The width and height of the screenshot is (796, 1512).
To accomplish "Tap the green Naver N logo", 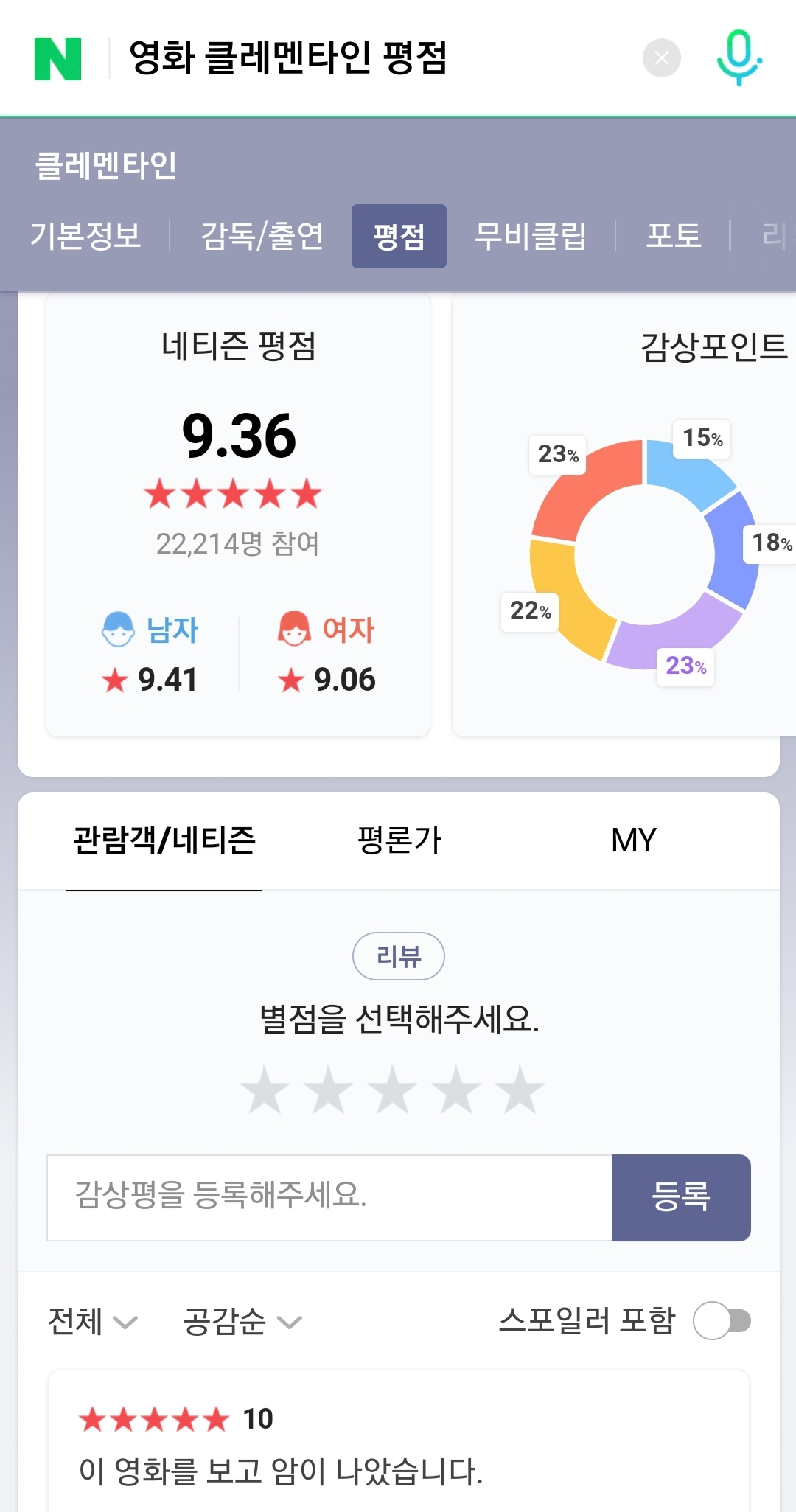I will [57, 58].
